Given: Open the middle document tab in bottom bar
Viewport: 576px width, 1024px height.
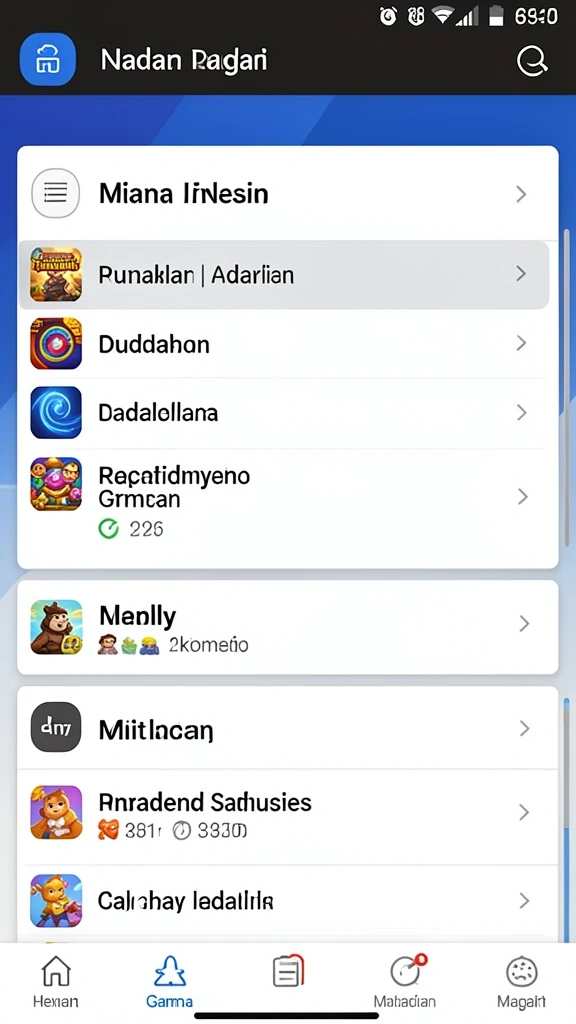Looking at the screenshot, I should coord(288,971).
